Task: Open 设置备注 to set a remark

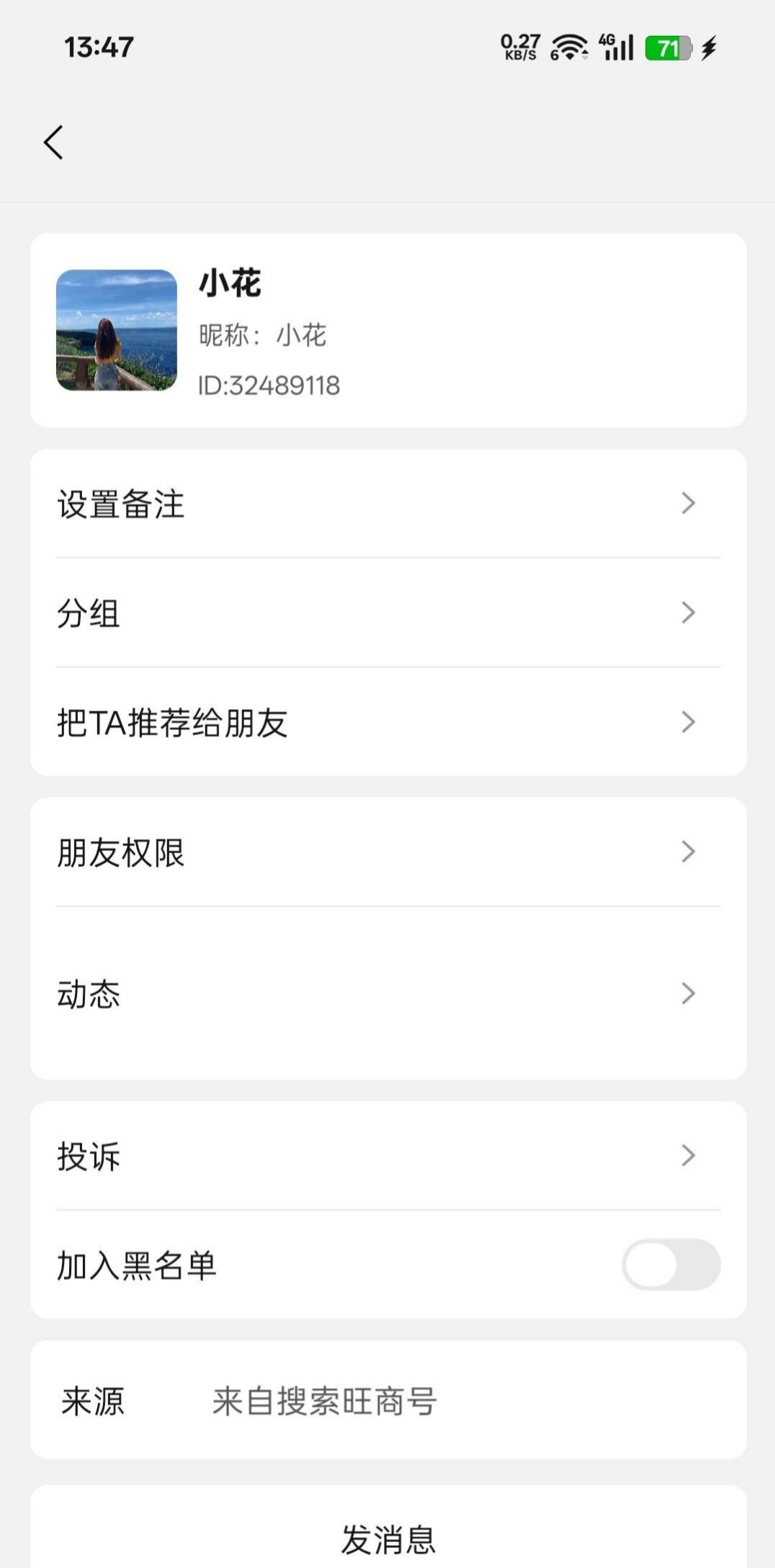Action: [387, 504]
